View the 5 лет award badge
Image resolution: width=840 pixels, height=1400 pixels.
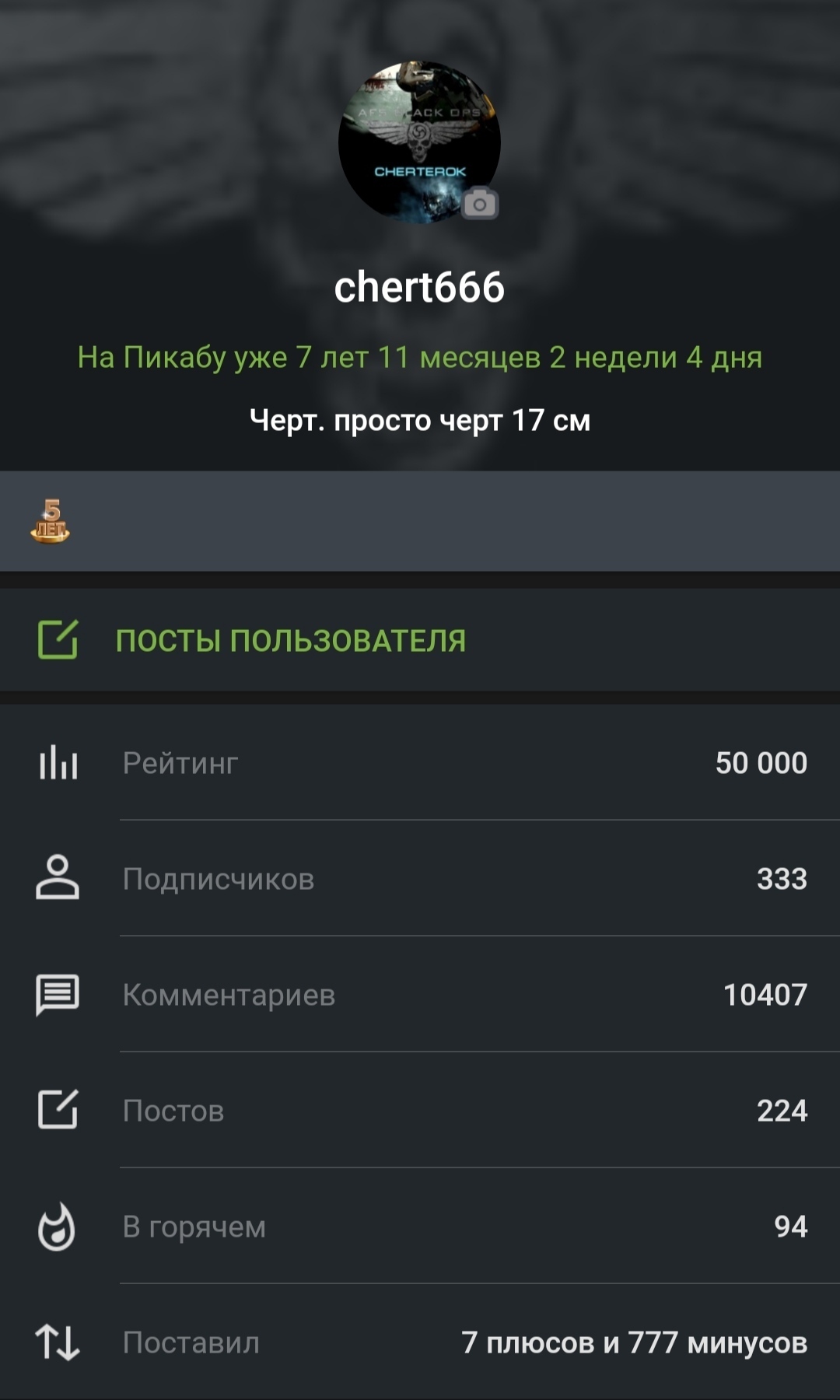tap(51, 521)
